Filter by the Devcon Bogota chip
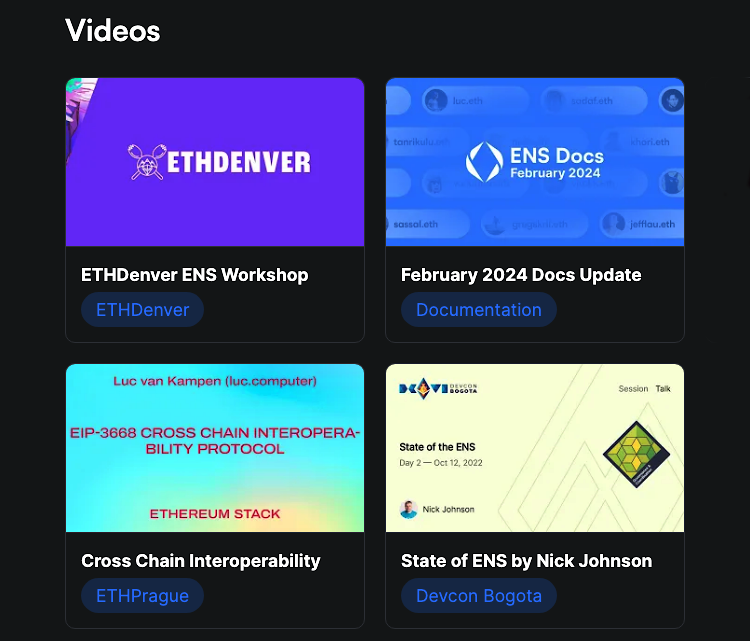Viewport: 750px width, 641px height. point(479,596)
